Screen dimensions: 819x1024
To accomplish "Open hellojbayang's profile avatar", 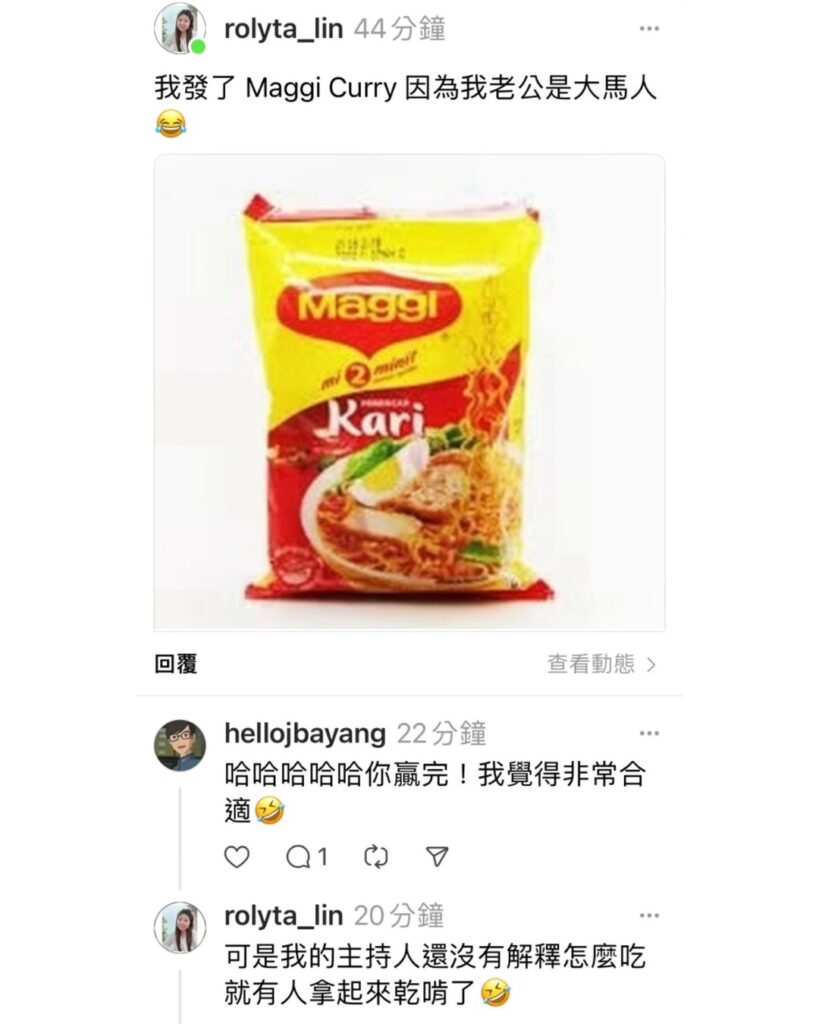I will (180, 745).
